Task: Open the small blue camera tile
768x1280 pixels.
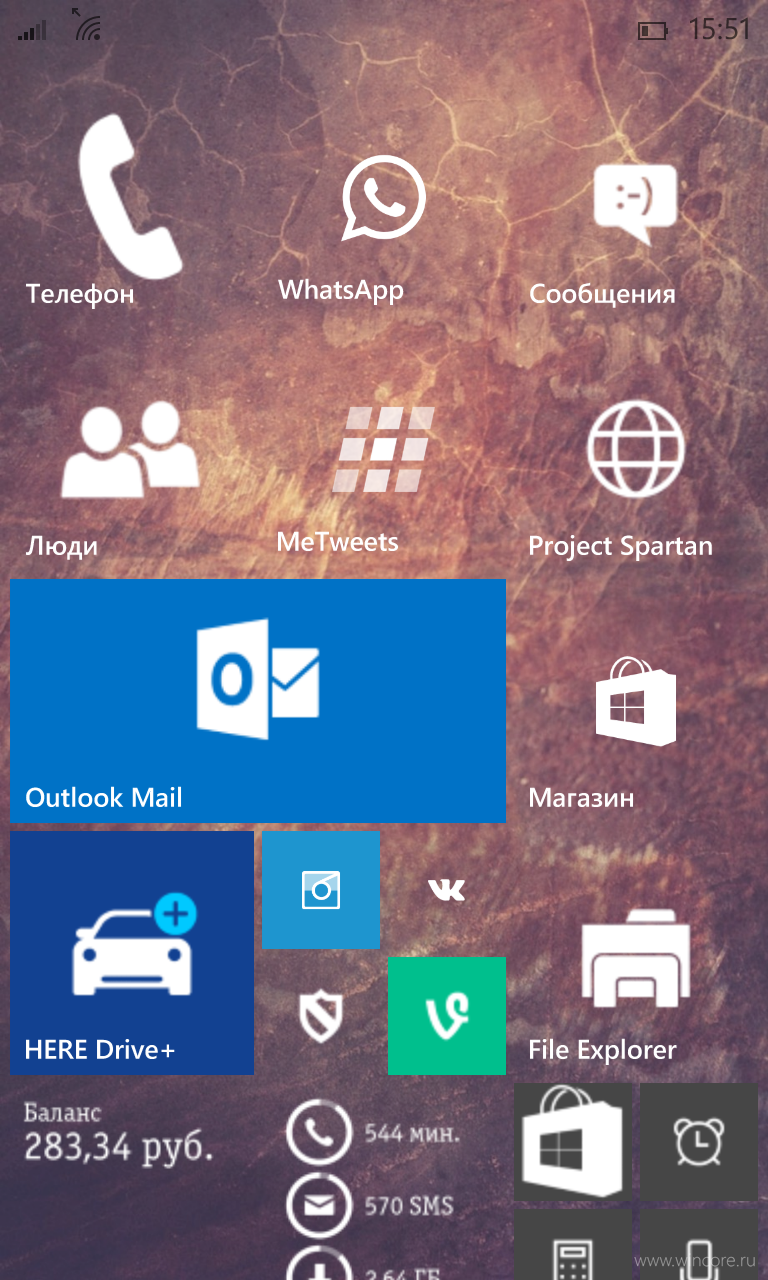Action: pyautogui.click(x=321, y=890)
